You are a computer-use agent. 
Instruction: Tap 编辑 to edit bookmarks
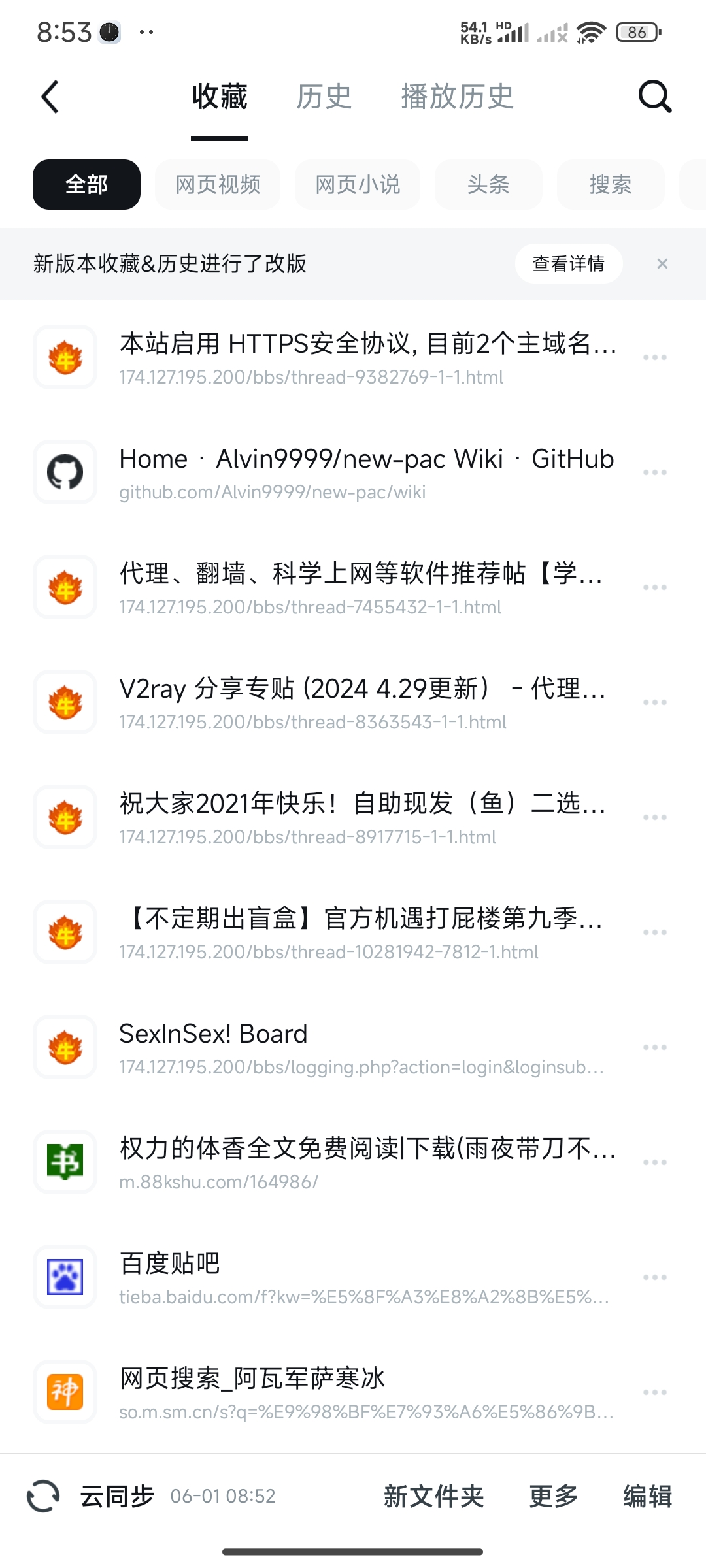[x=648, y=1496]
